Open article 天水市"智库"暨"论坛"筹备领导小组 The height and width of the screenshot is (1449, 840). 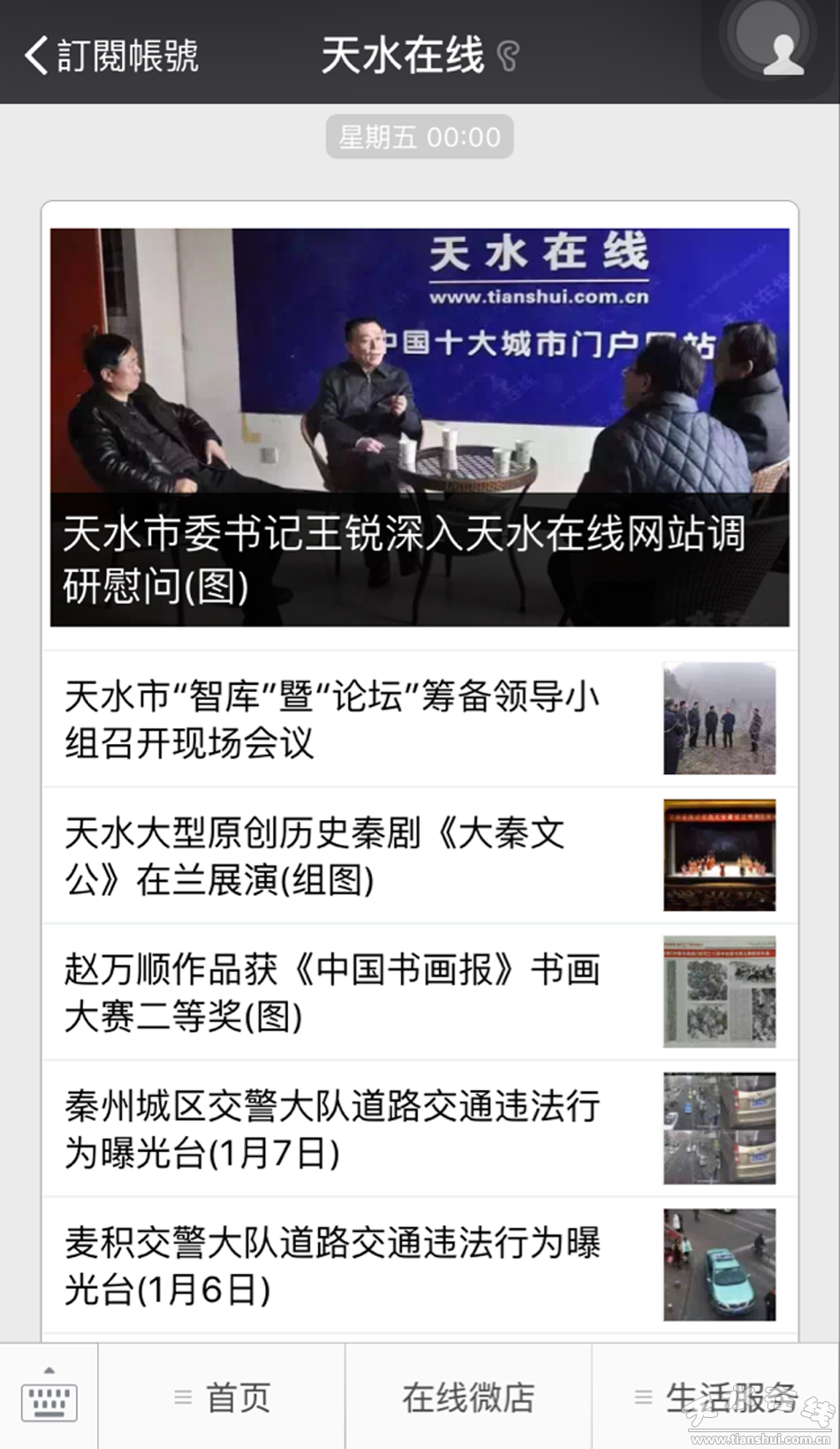tap(419, 719)
